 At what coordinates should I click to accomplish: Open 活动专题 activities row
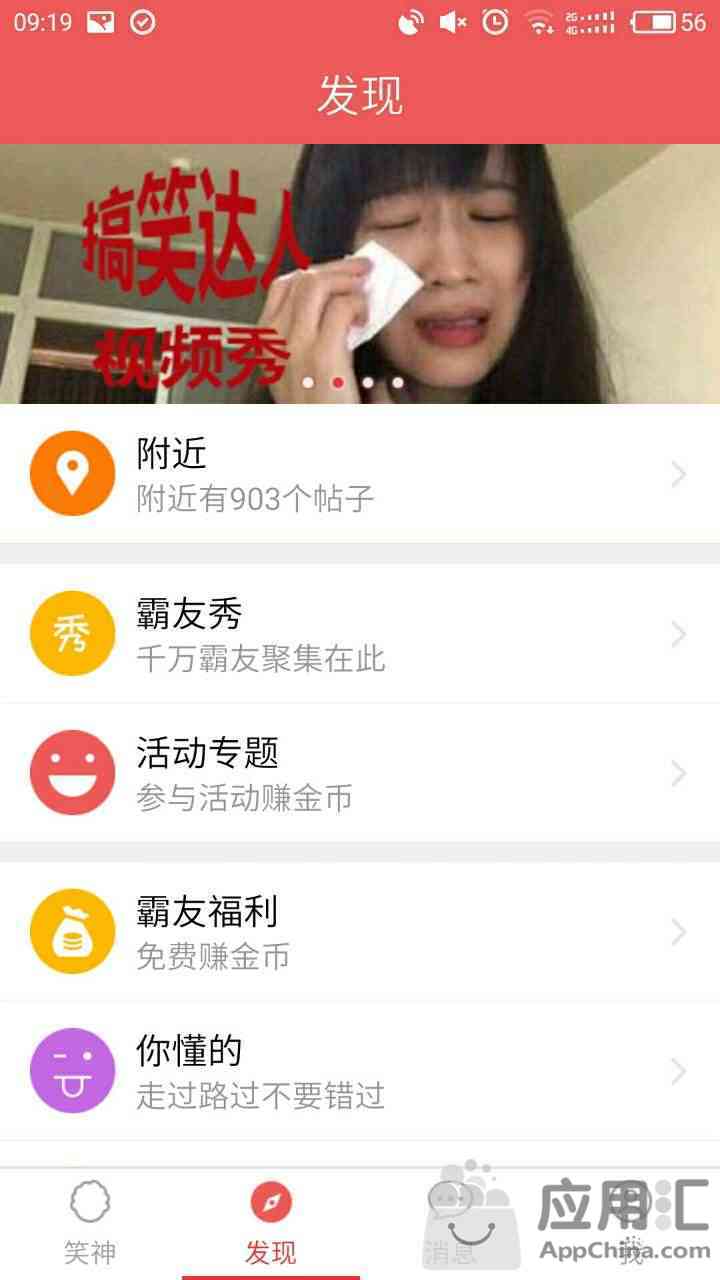360,773
